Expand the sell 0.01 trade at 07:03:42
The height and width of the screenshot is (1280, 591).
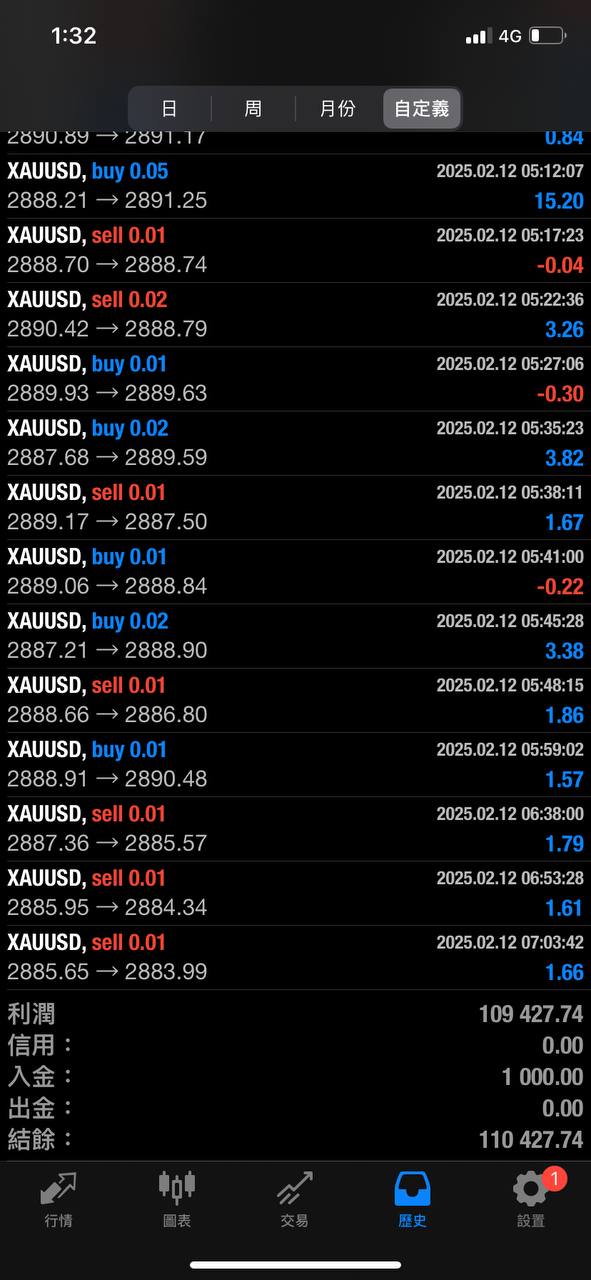(x=295, y=958)
